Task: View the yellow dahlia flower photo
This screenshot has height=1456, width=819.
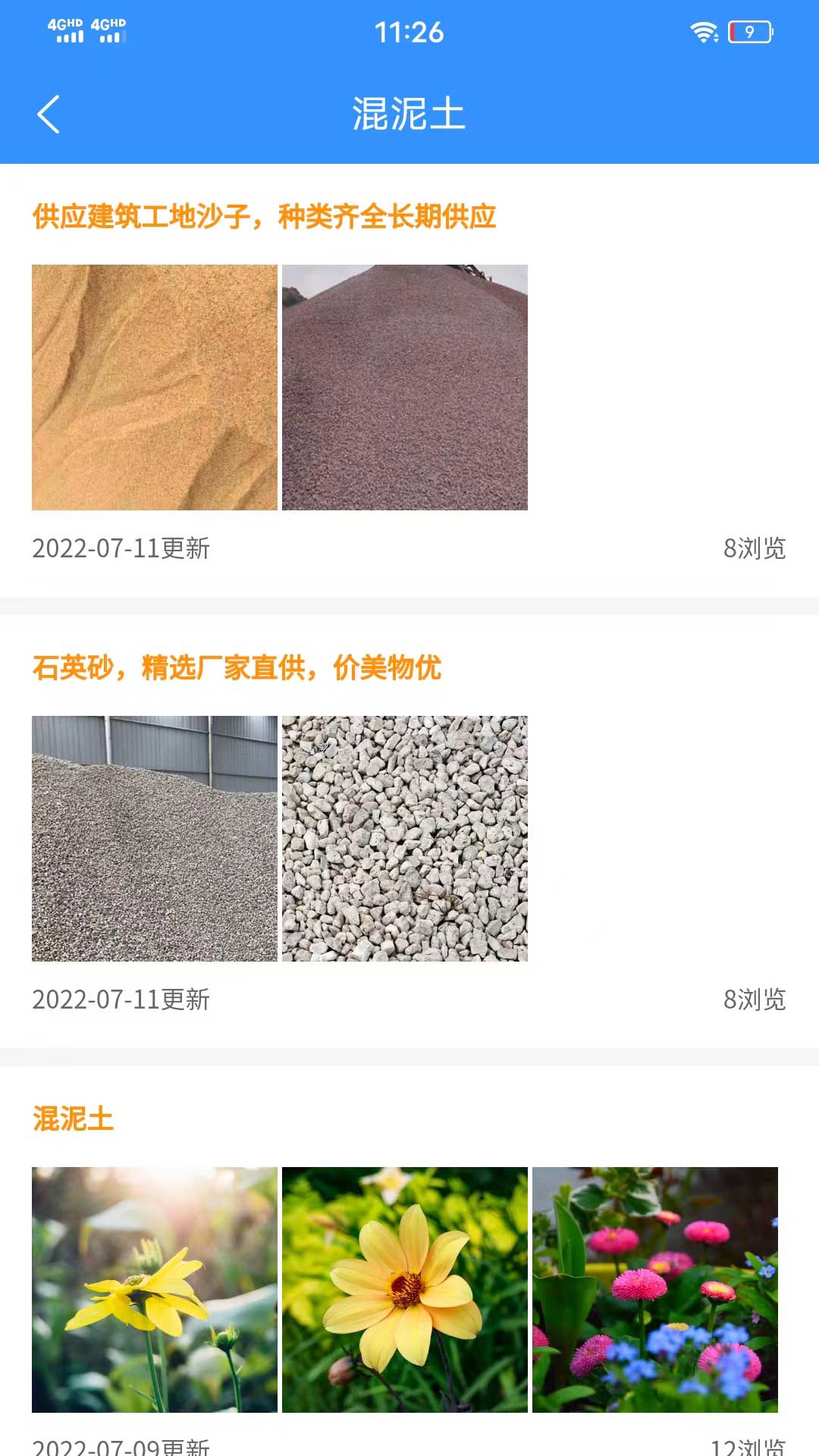Action: [405, 1289]
